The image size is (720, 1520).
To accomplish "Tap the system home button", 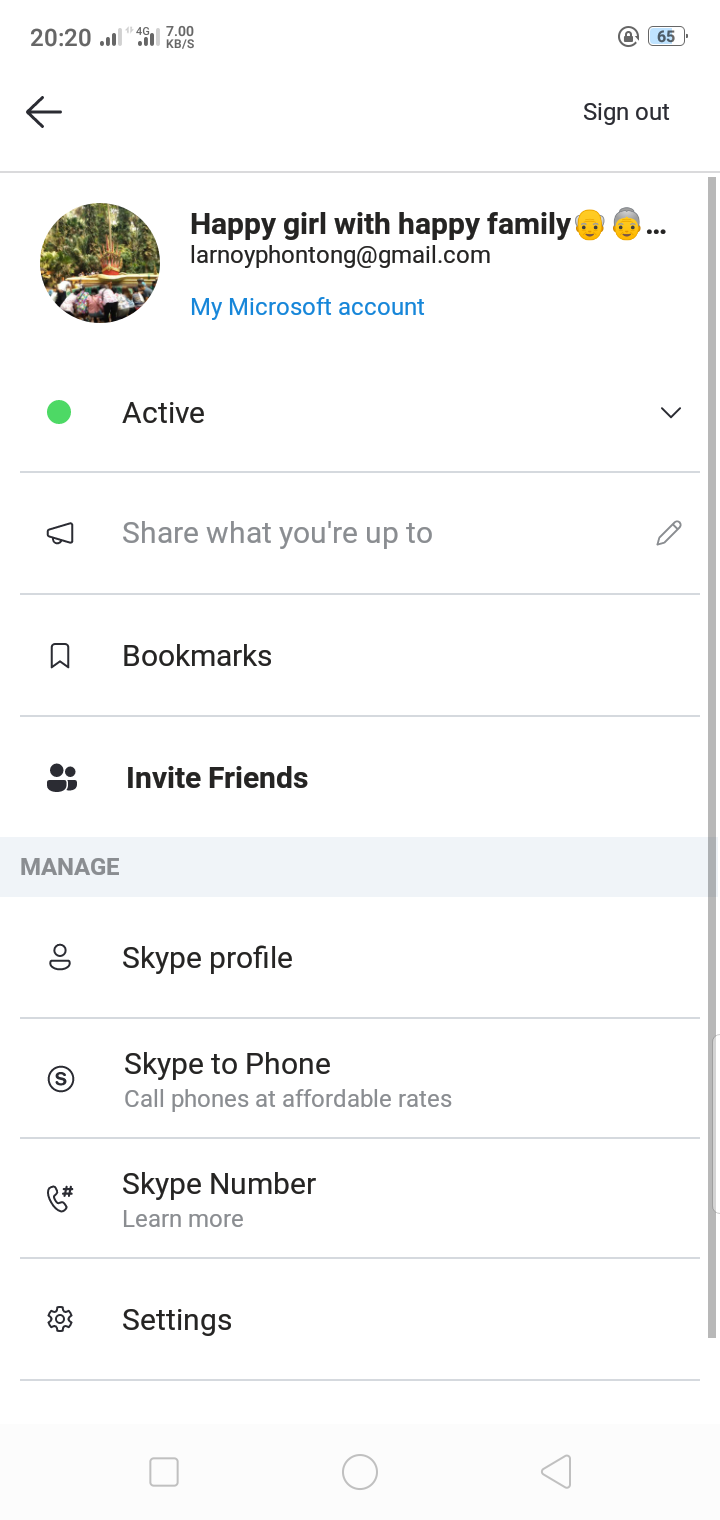I will click(x=360, y=1472).
